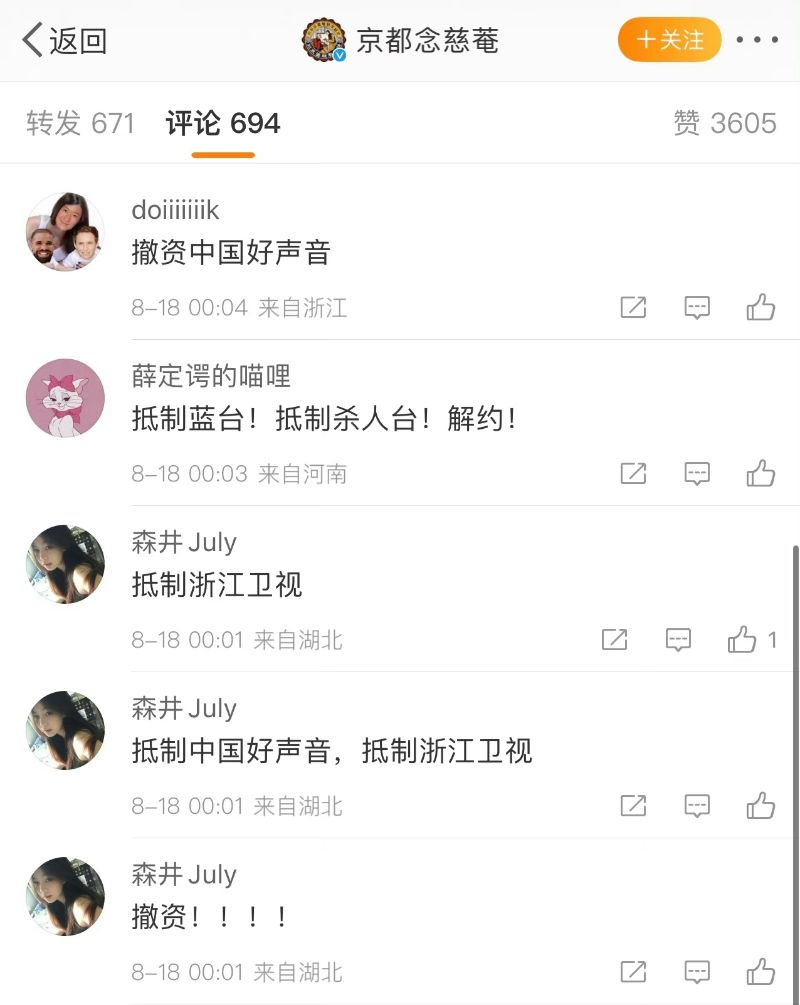
Task: Switch to the 转发 tab
Action: click(80, 123)
